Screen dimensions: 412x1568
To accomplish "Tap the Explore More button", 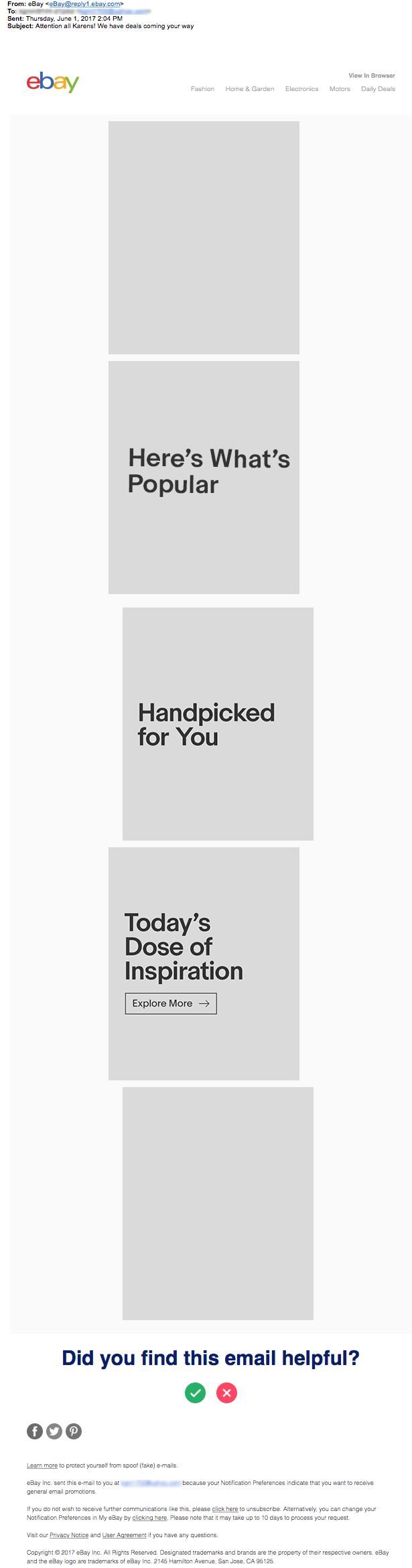I will 171,1003.
